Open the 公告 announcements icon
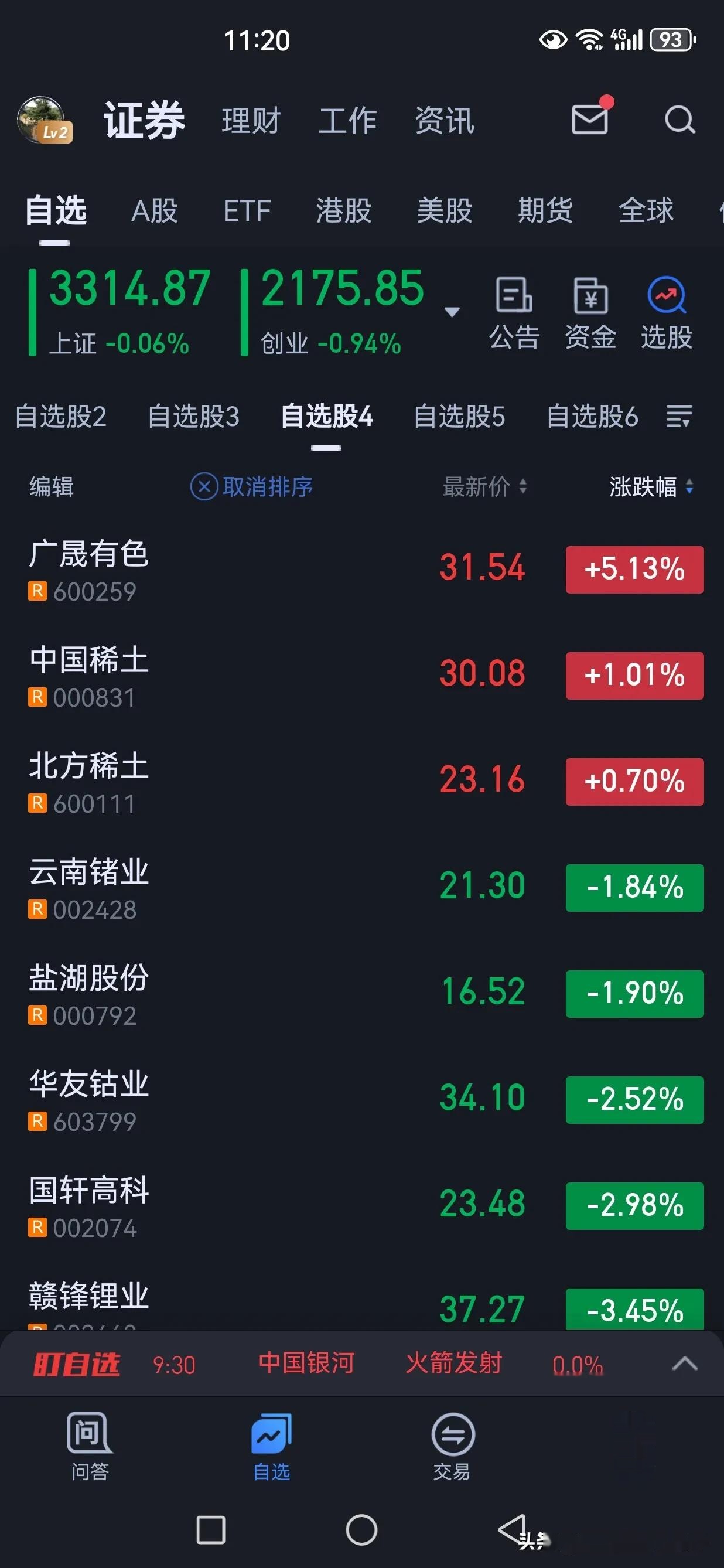 coord(514,311)
